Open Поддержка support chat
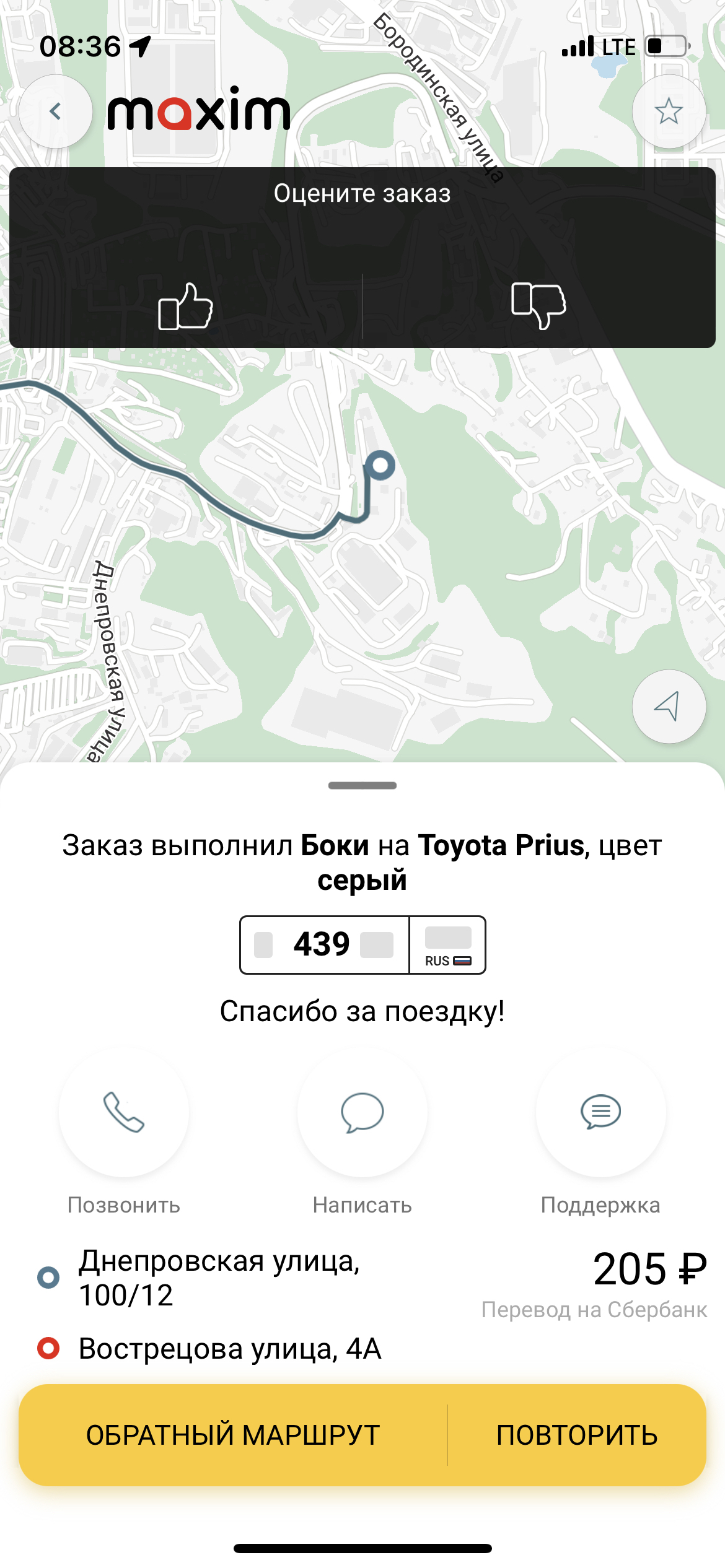Screen dimensions: 725x1568 tap(600, 1112)
